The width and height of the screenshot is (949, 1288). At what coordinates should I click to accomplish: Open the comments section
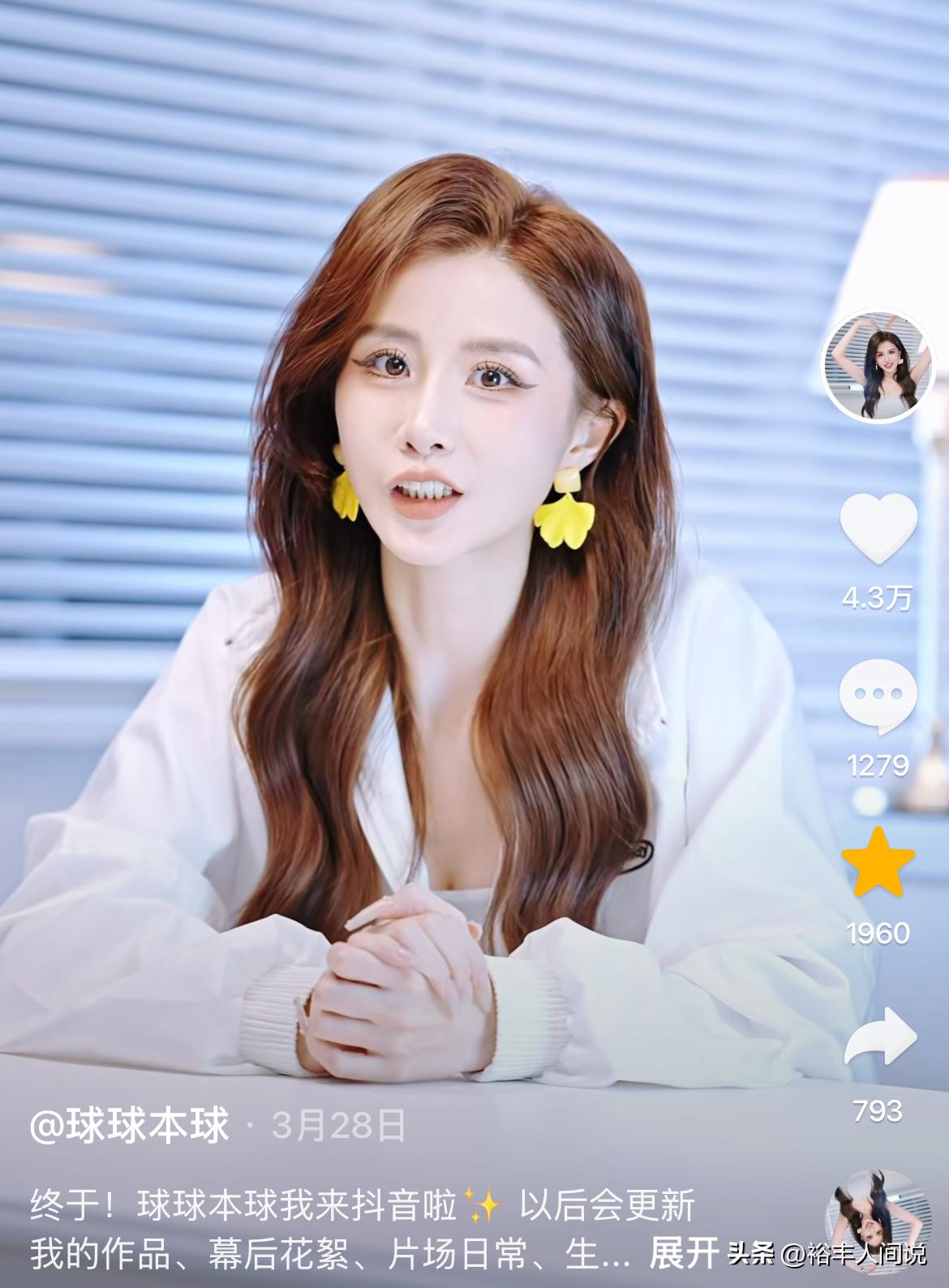point(878,696)
